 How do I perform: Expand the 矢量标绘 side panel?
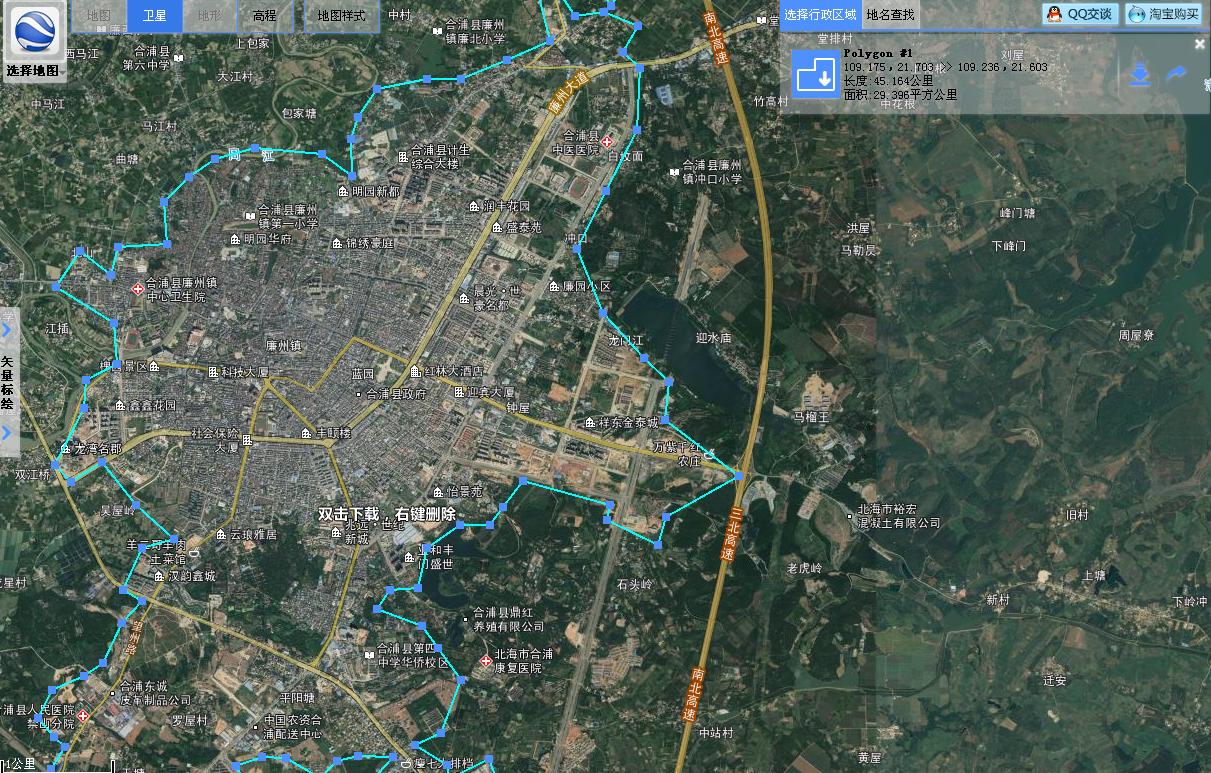[x=8, y=433]
